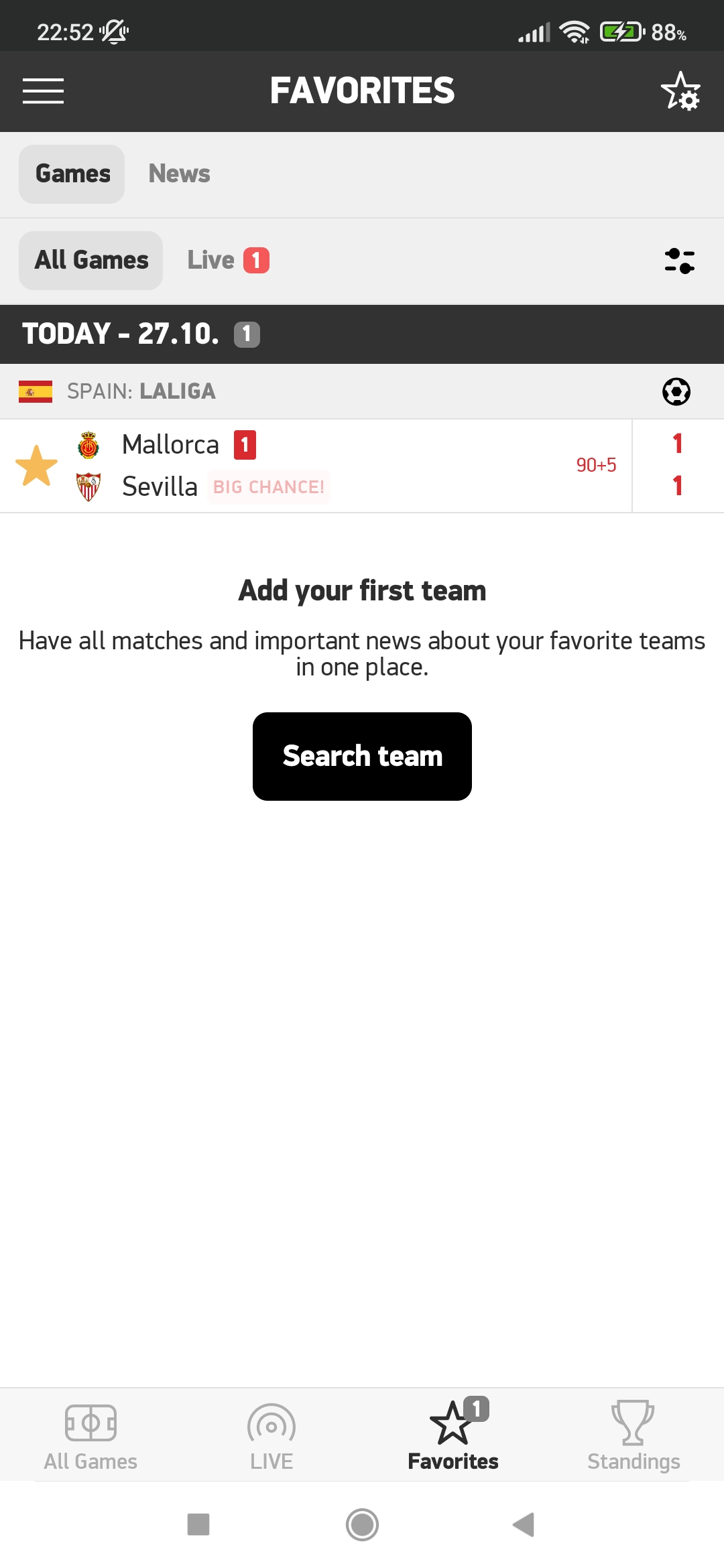Open the hamburger drawer menu
This screenshot has width=724, height=1568.
point(43,91)
